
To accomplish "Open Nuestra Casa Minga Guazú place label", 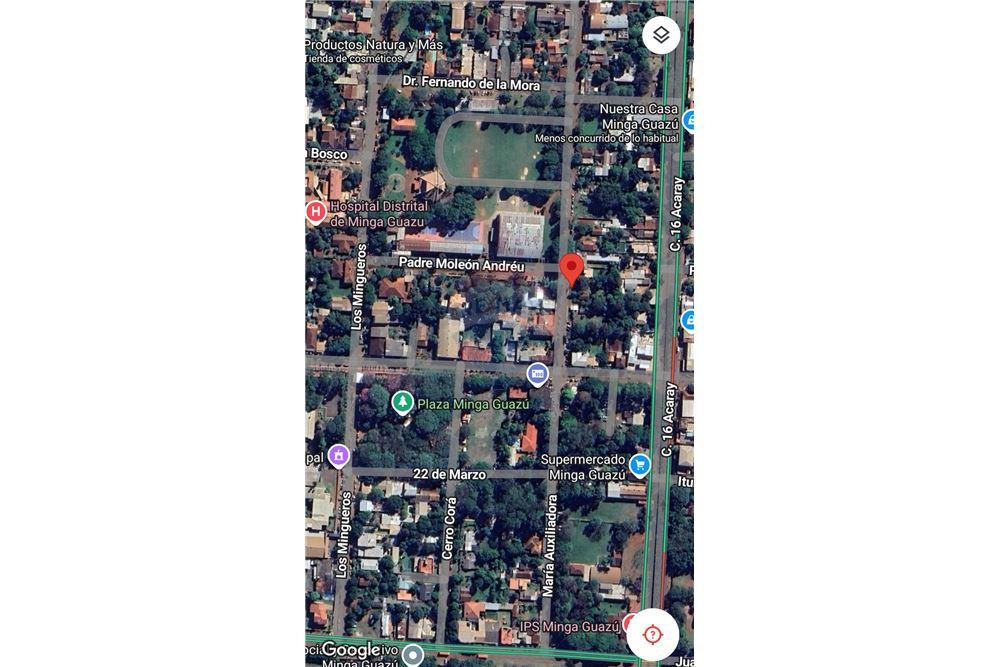I will tap(638, 116).
